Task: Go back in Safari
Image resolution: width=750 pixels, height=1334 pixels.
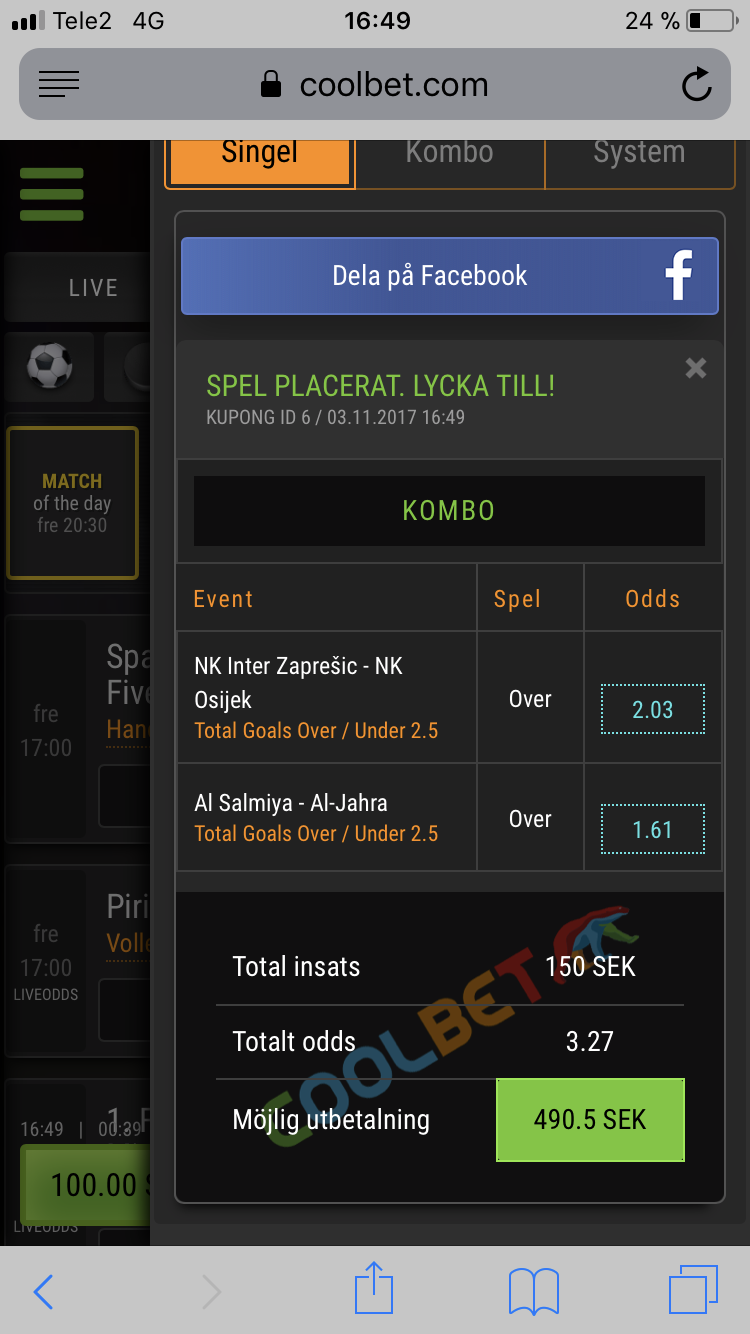Action: [42, 1292]
